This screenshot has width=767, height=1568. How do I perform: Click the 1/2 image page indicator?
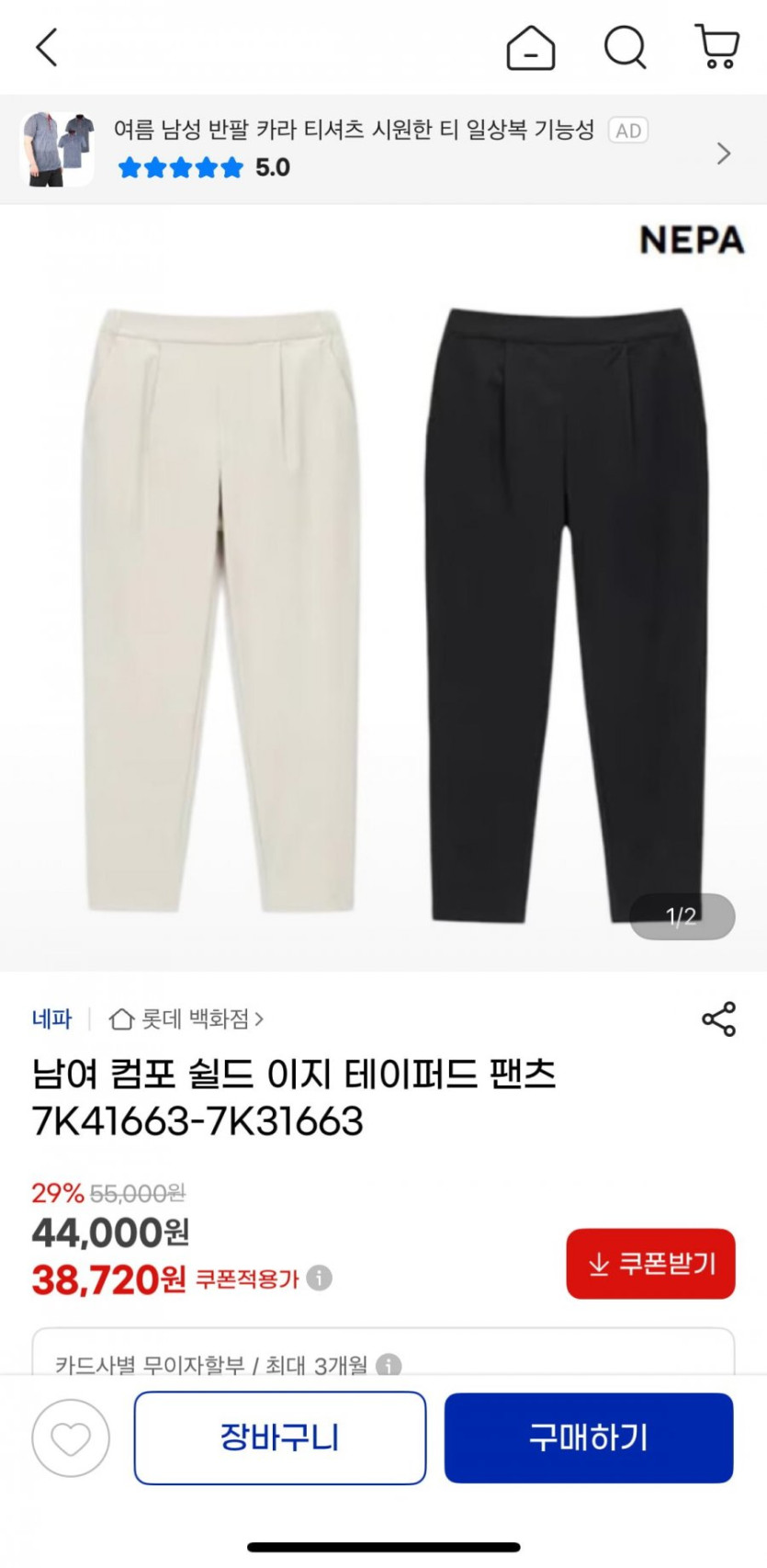[x=681, y=916]
